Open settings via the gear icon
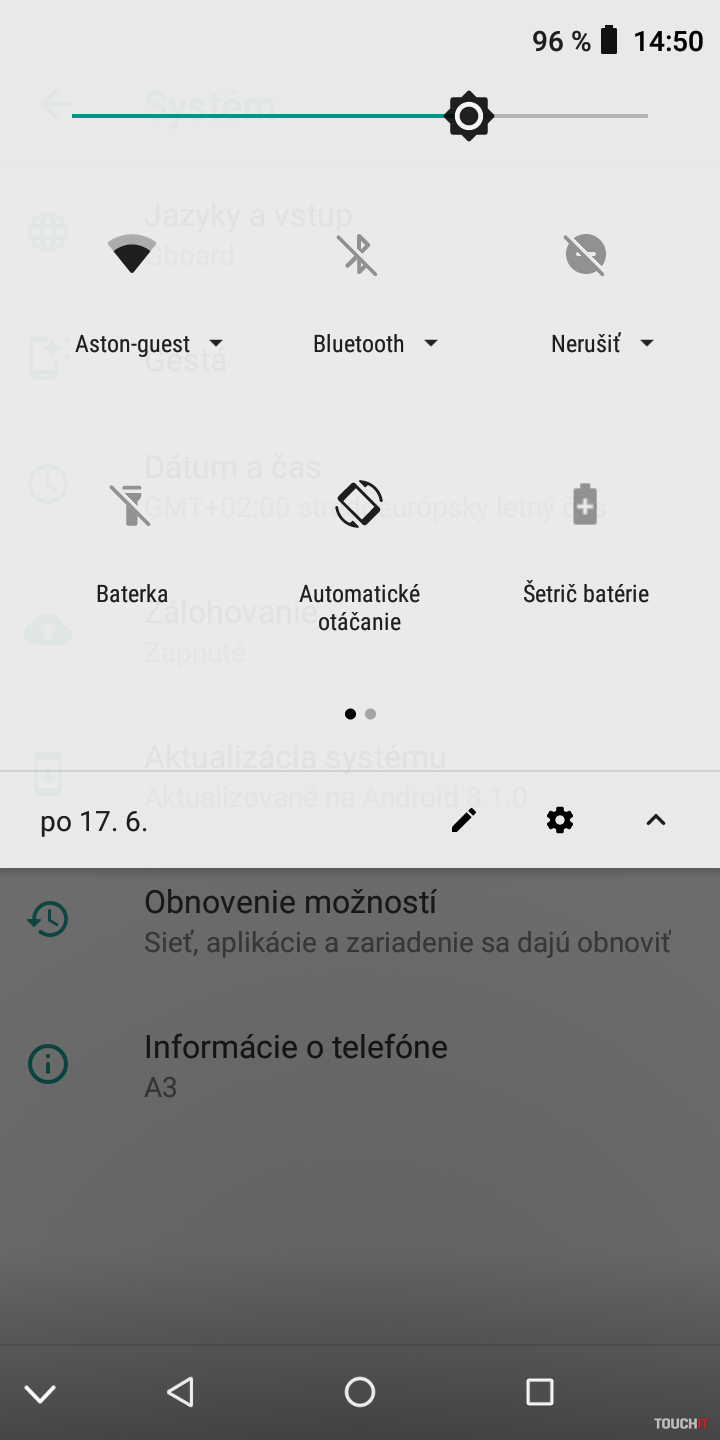This screenshot has height=1440, width=720. click(560, 821)
